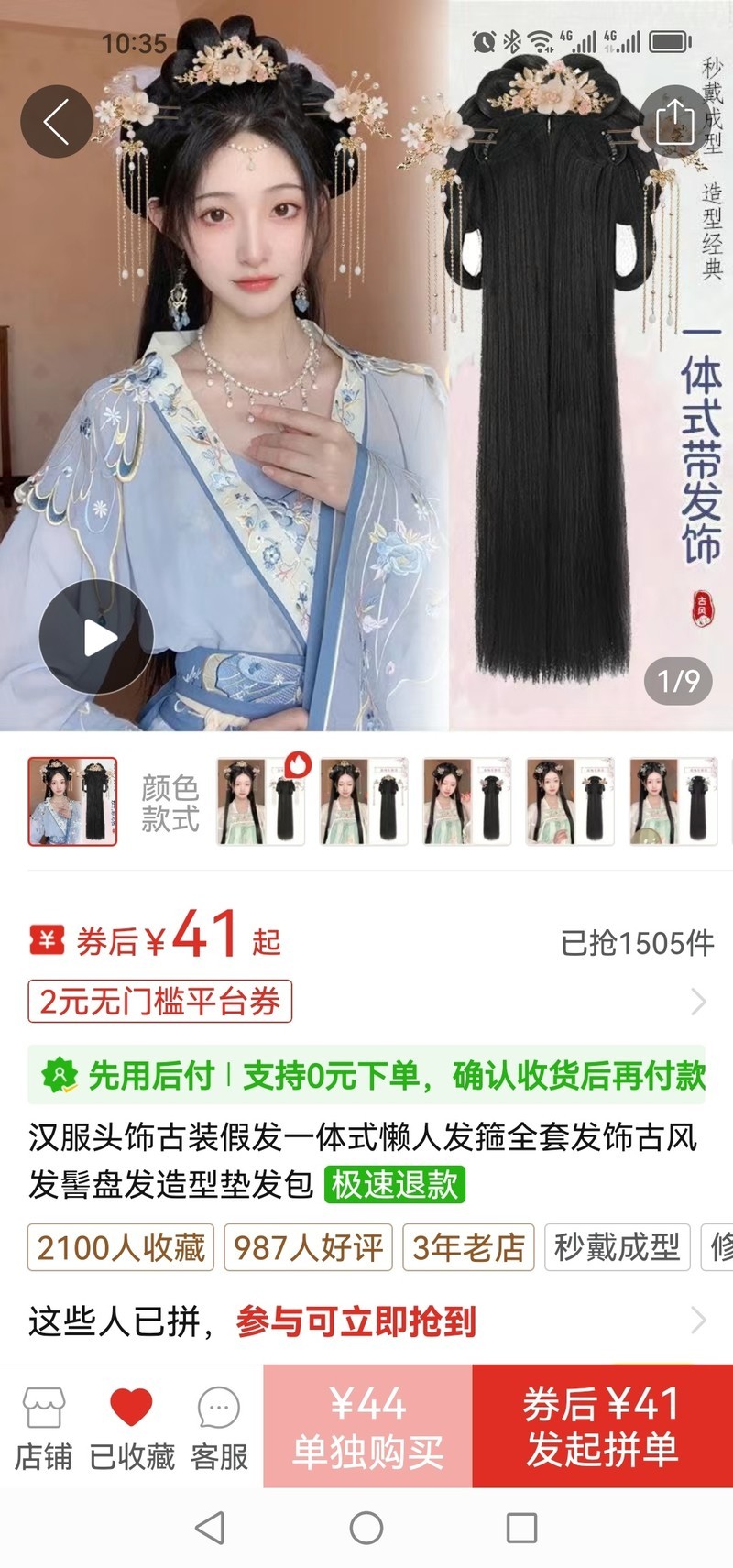Tap the system home button
This screenshot has width=733, height=1568.
click(366, 1528)
